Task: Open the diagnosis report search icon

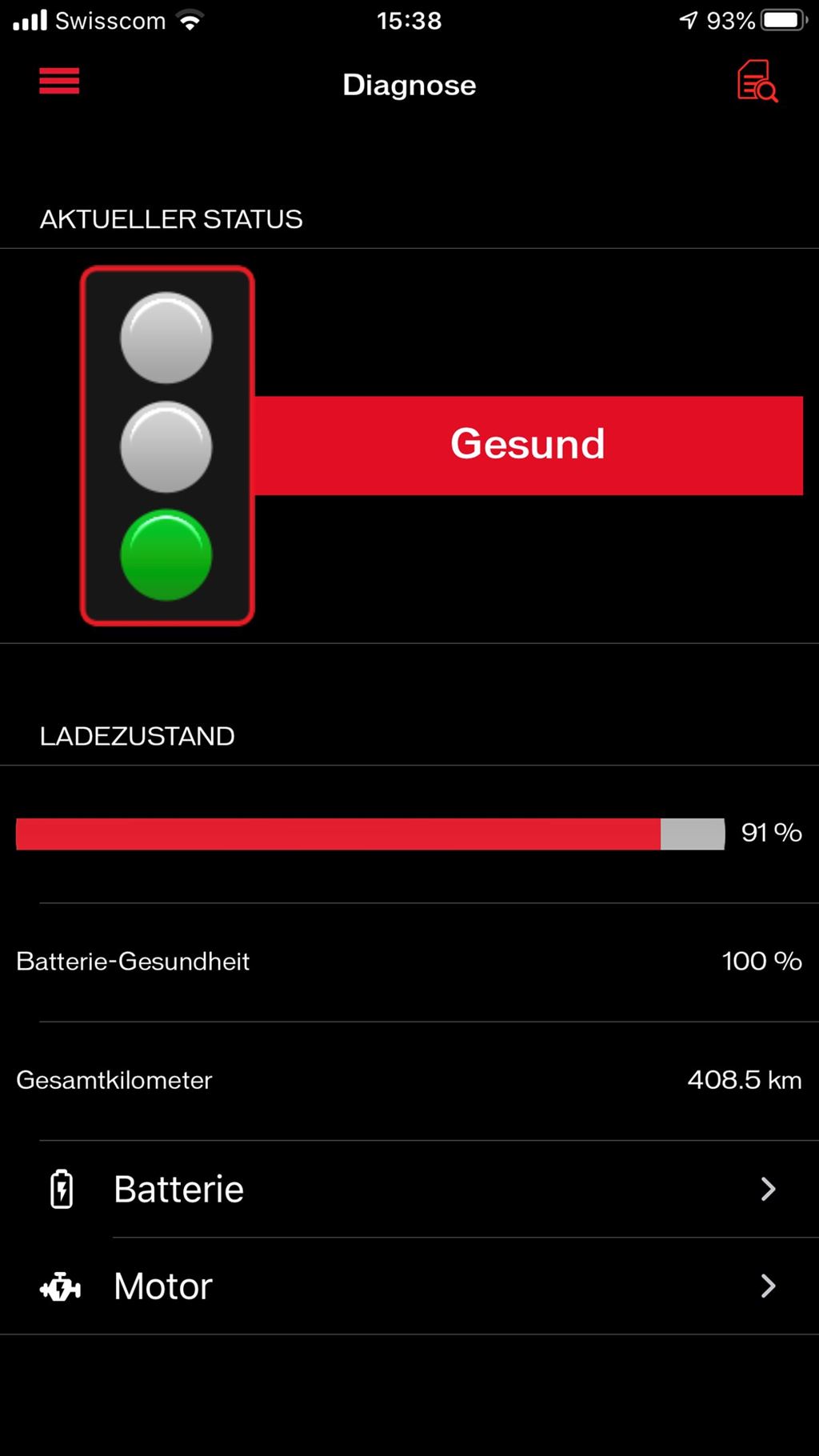Action: (756, 82)
